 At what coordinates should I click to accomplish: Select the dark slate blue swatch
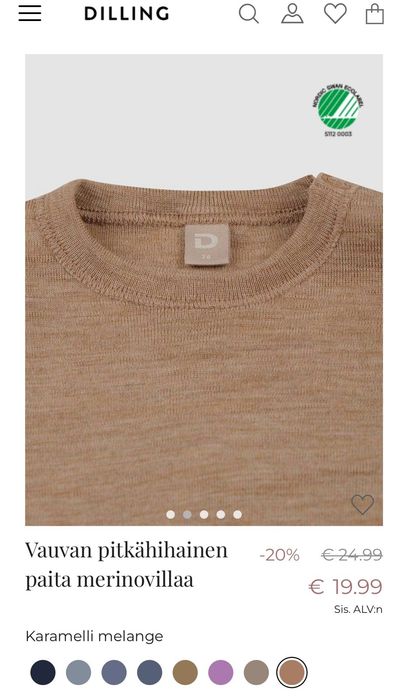(x=149, y=672)
